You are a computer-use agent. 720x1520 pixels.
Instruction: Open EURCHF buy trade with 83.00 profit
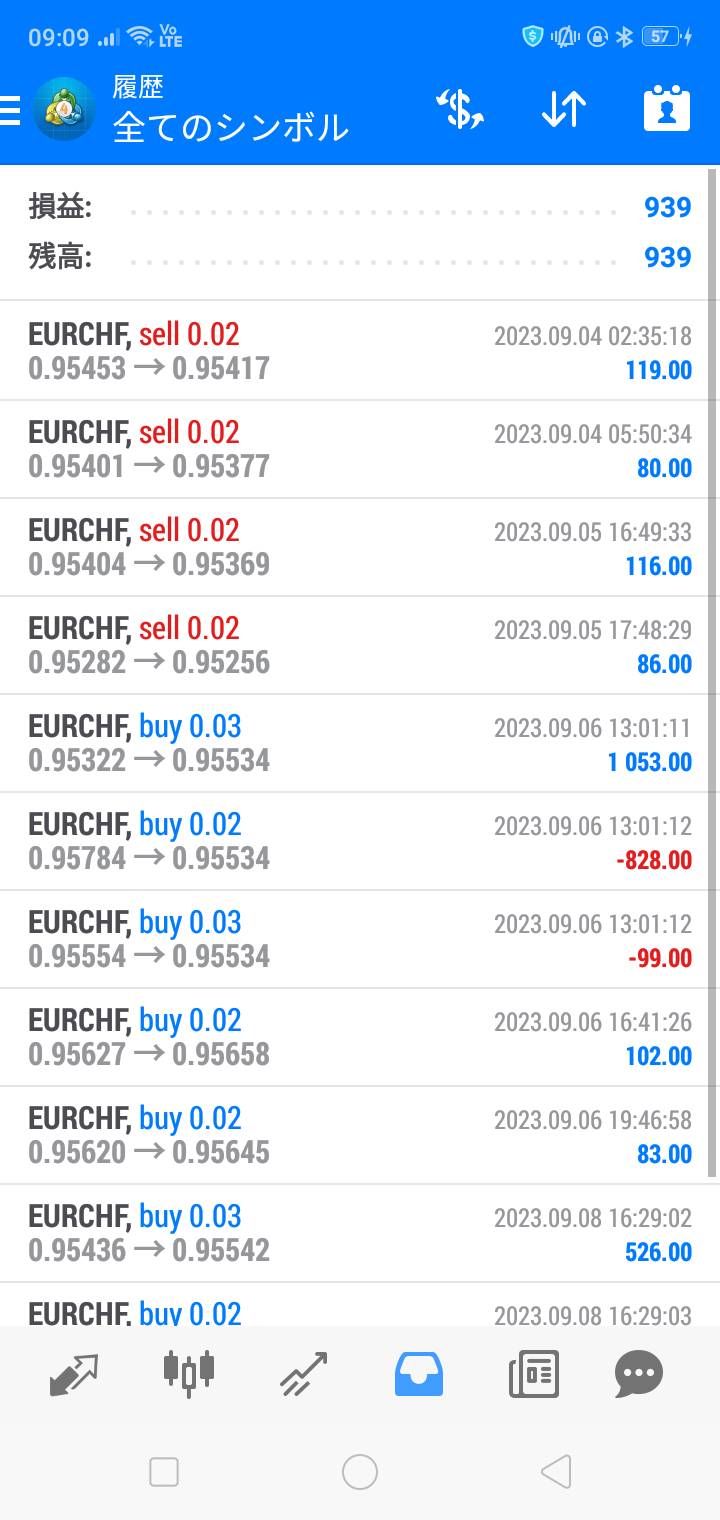click(360, 1135)
